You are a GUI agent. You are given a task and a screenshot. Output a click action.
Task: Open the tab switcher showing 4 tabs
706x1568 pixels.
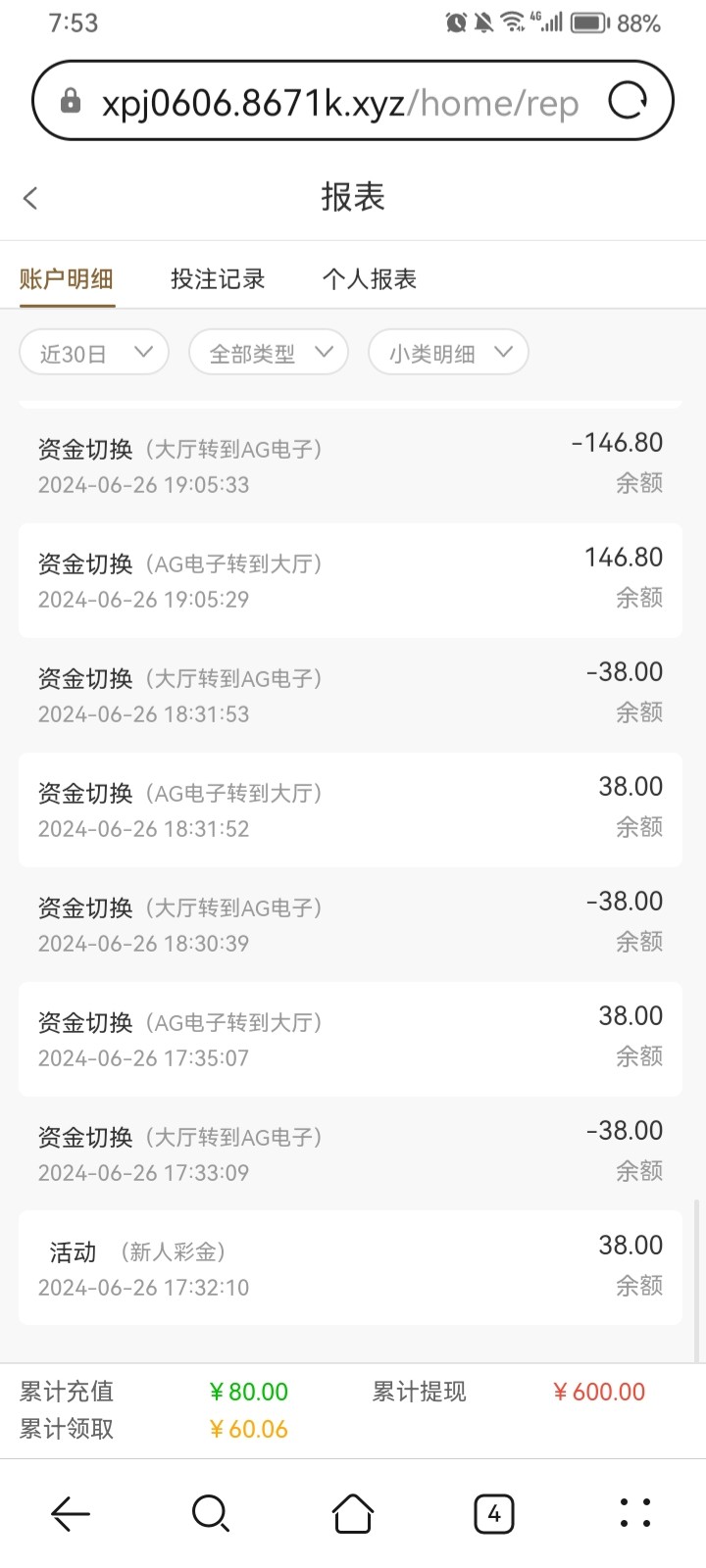coord(494,1513)
